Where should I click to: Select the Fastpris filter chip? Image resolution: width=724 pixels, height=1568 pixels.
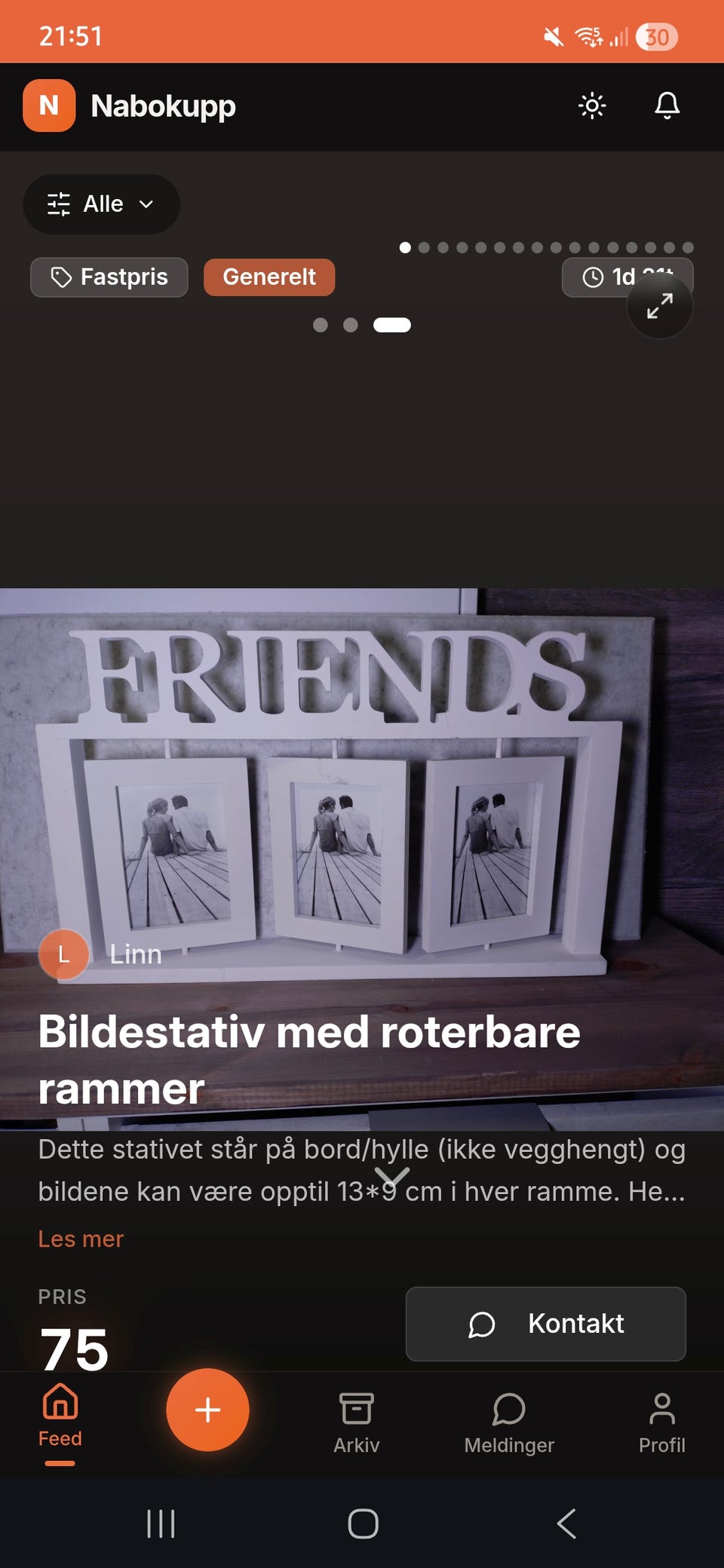coord(109,277)
